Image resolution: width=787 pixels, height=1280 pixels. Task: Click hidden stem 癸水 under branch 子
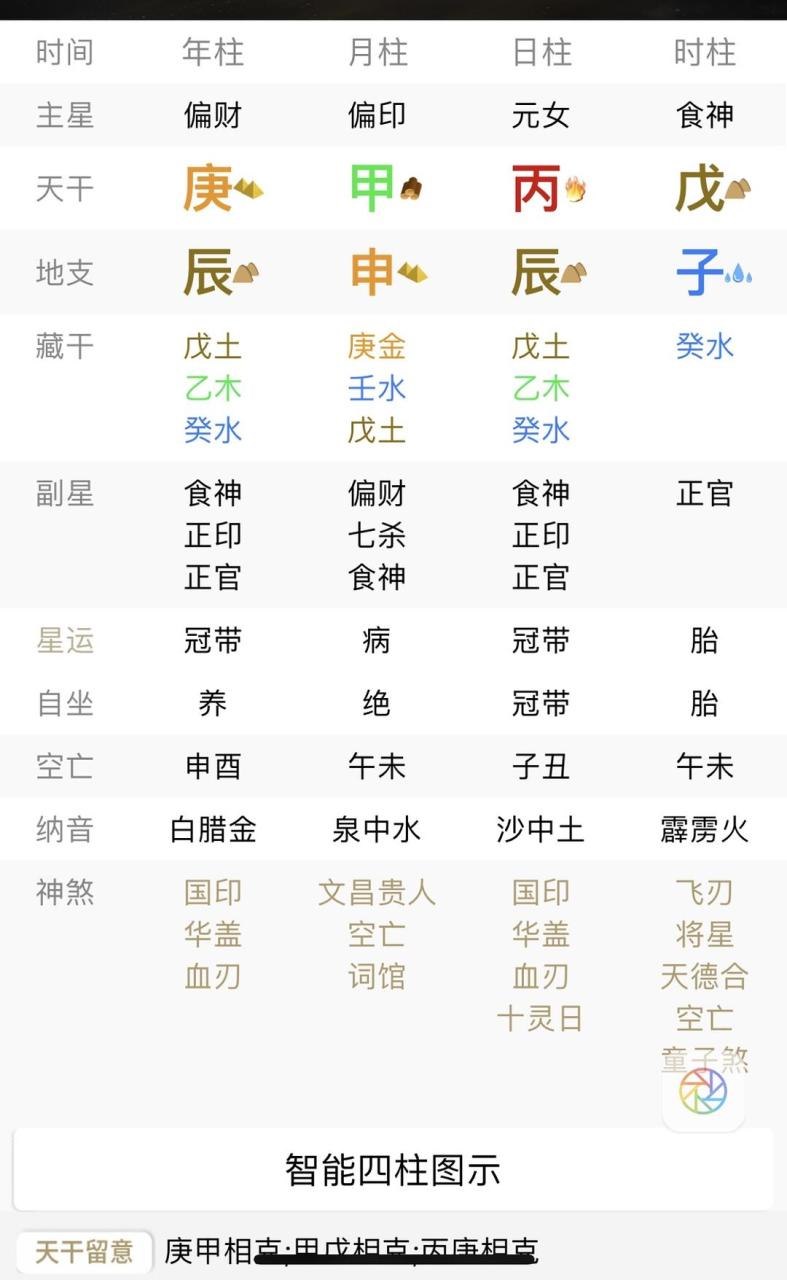coord(705,346)
